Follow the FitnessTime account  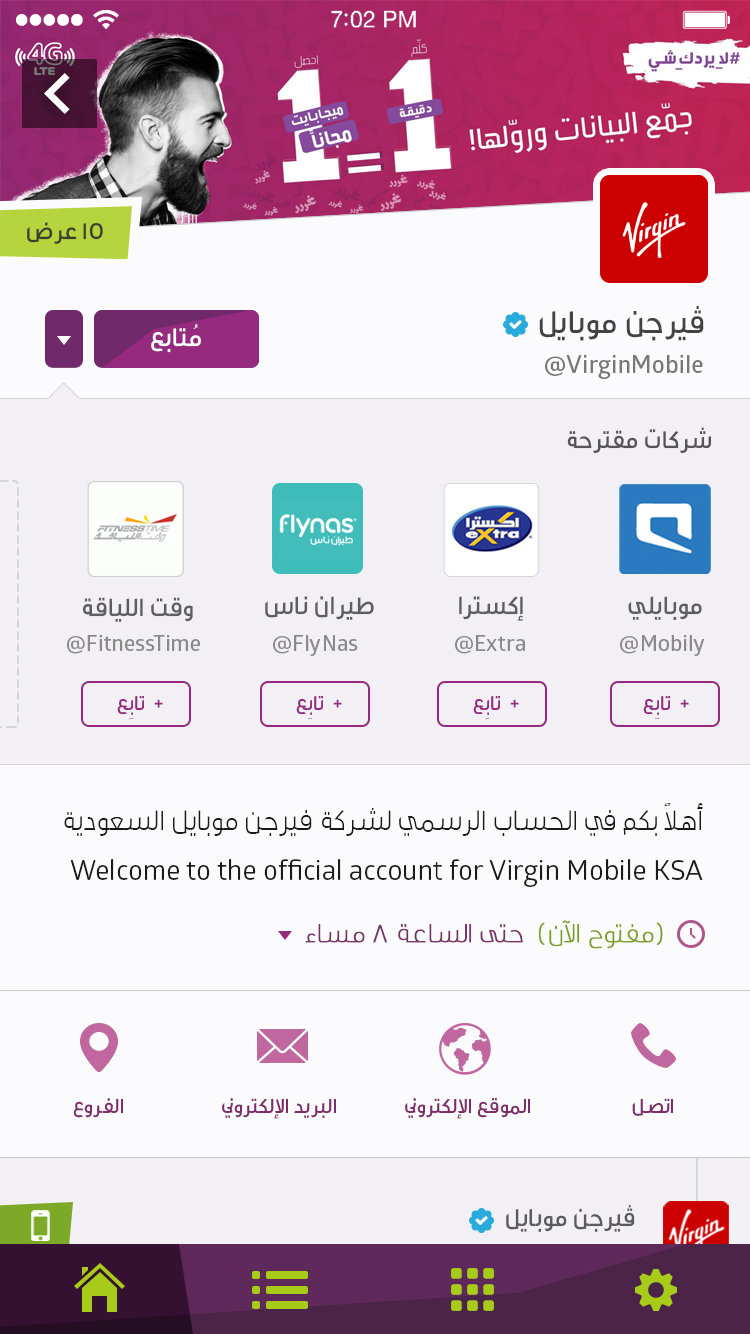click(x=136, y=704)
